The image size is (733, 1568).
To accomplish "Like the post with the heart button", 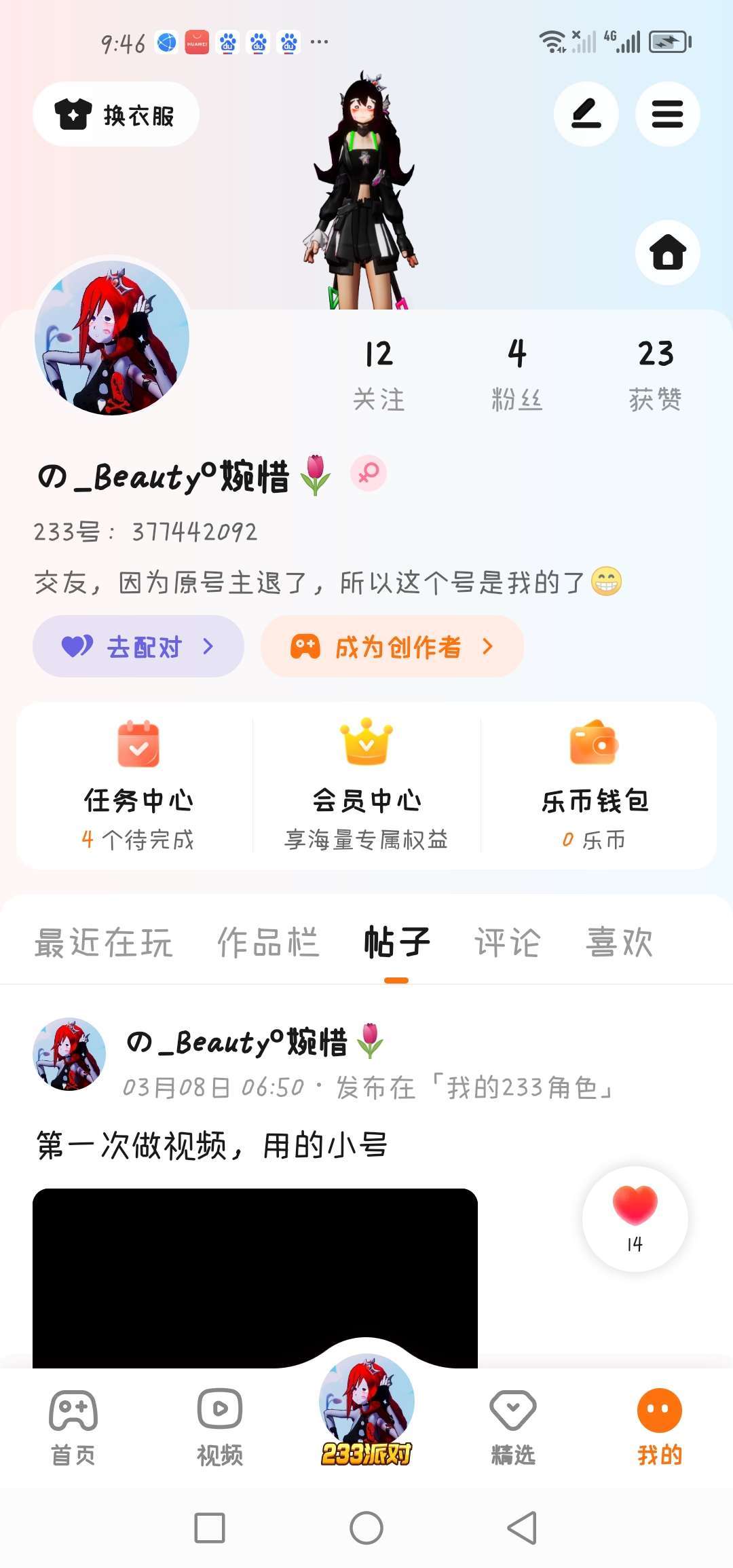I will (635, 1219).
